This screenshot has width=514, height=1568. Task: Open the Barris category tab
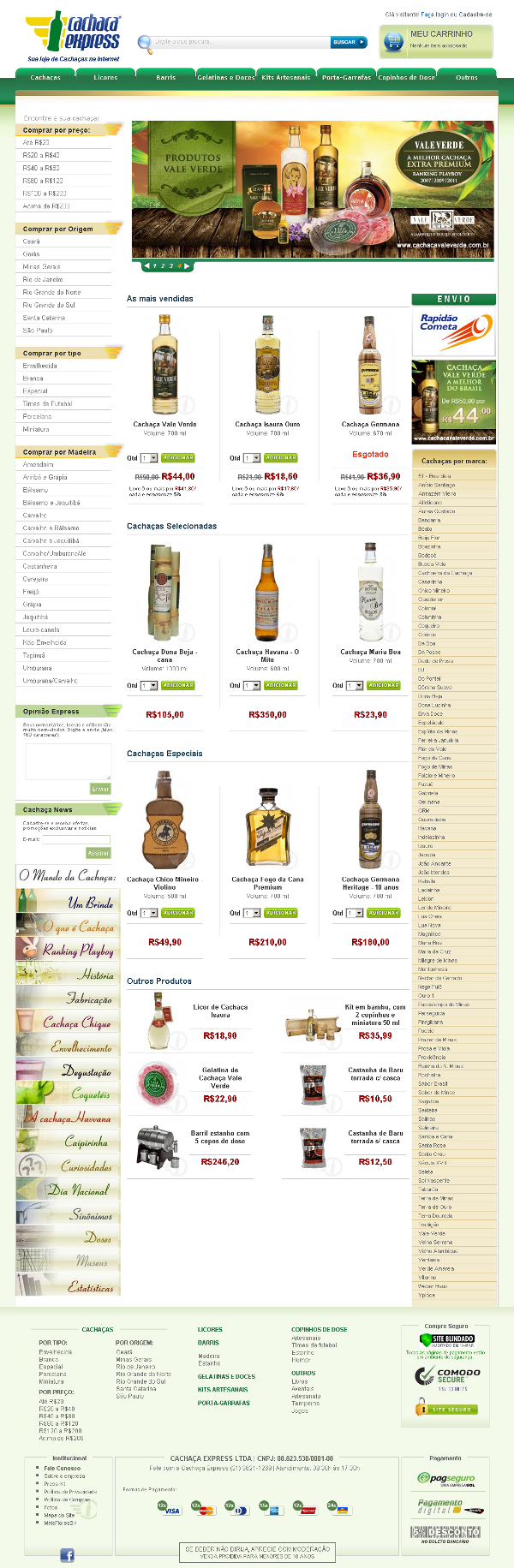[x=165, y=77]
